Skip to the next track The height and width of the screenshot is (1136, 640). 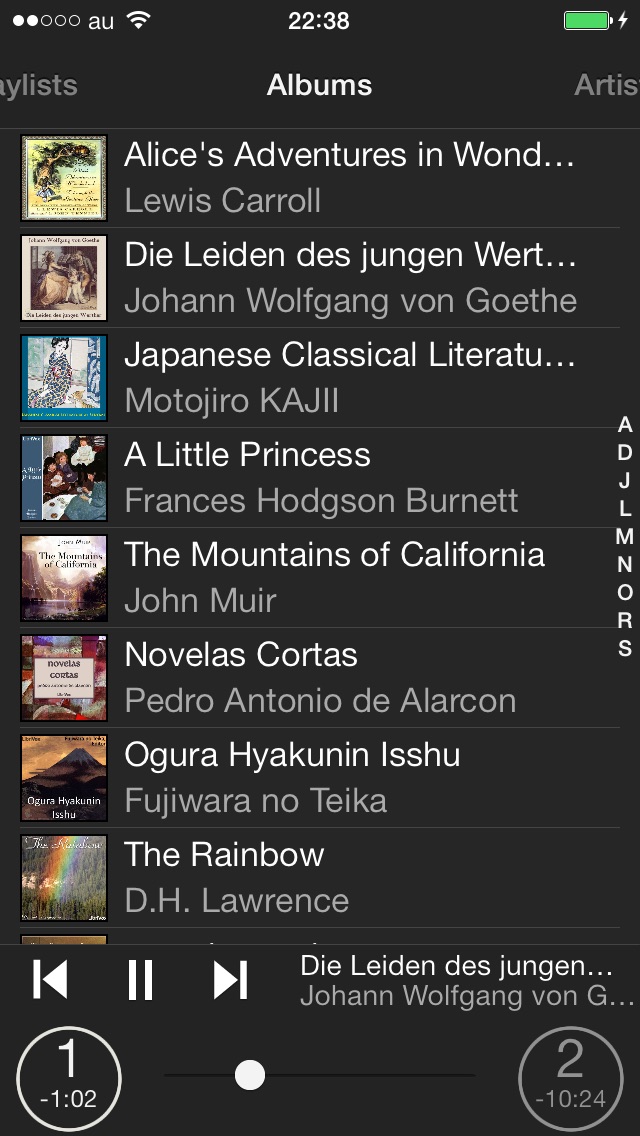point(230,980)
